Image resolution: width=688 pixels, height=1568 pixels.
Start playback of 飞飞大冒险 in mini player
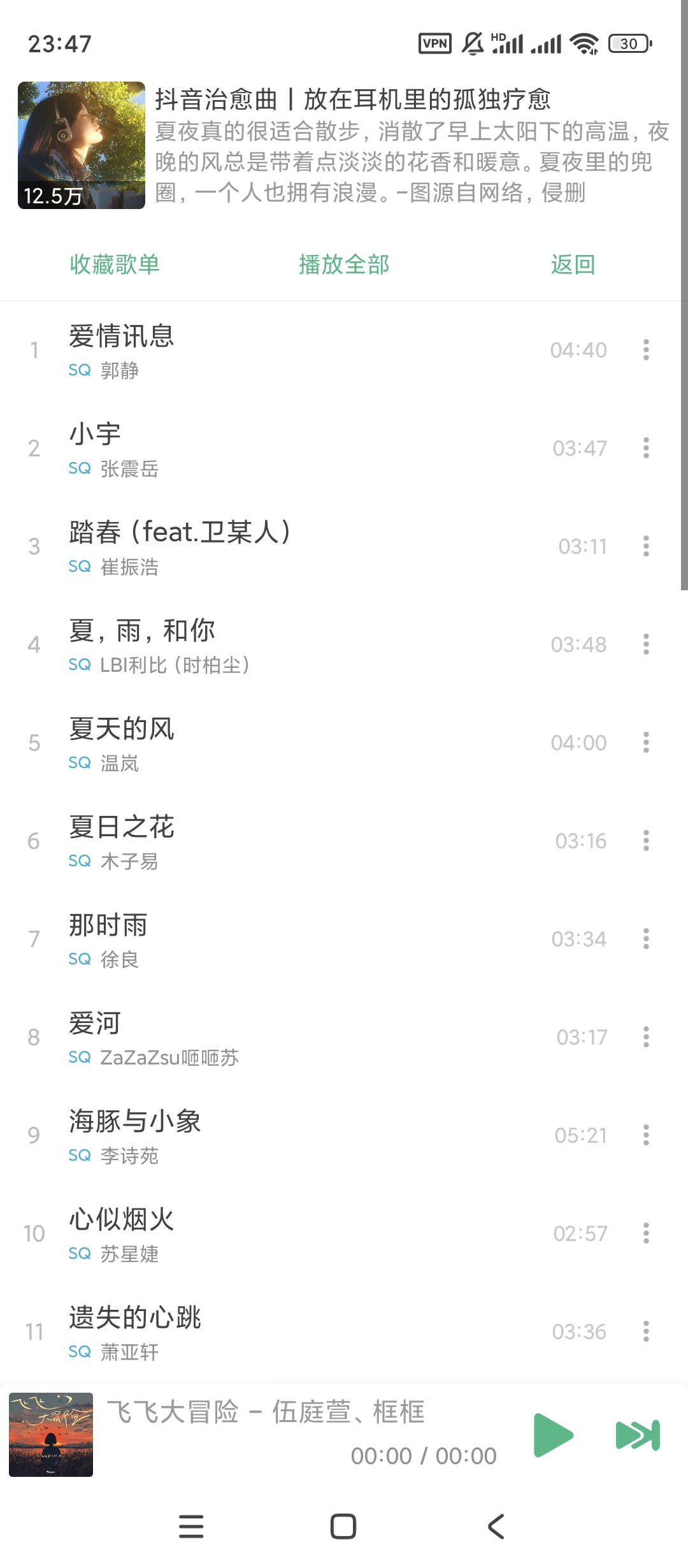(x=553, y=1435)
